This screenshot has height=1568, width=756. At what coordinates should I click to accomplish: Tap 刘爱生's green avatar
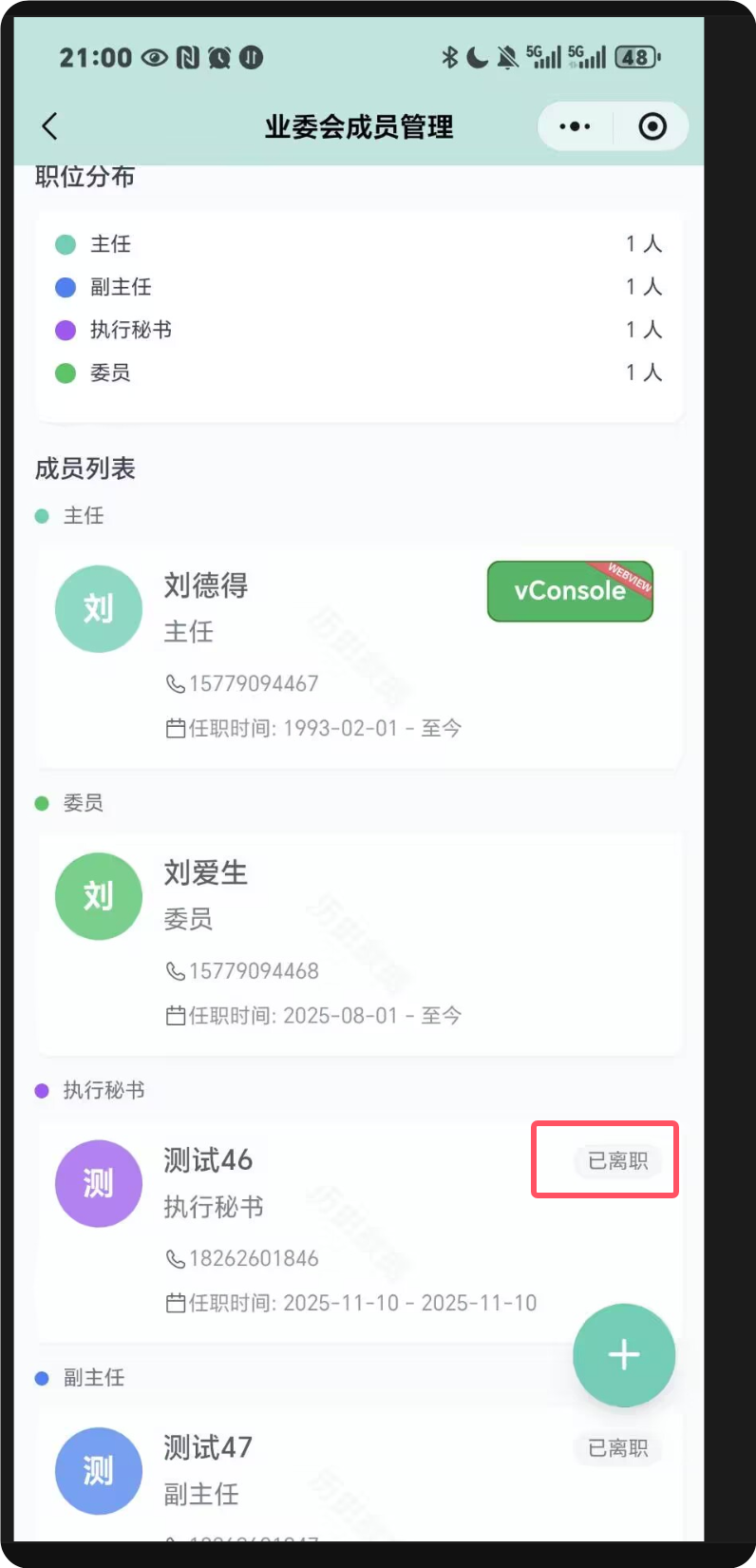(x=99, y=895)
